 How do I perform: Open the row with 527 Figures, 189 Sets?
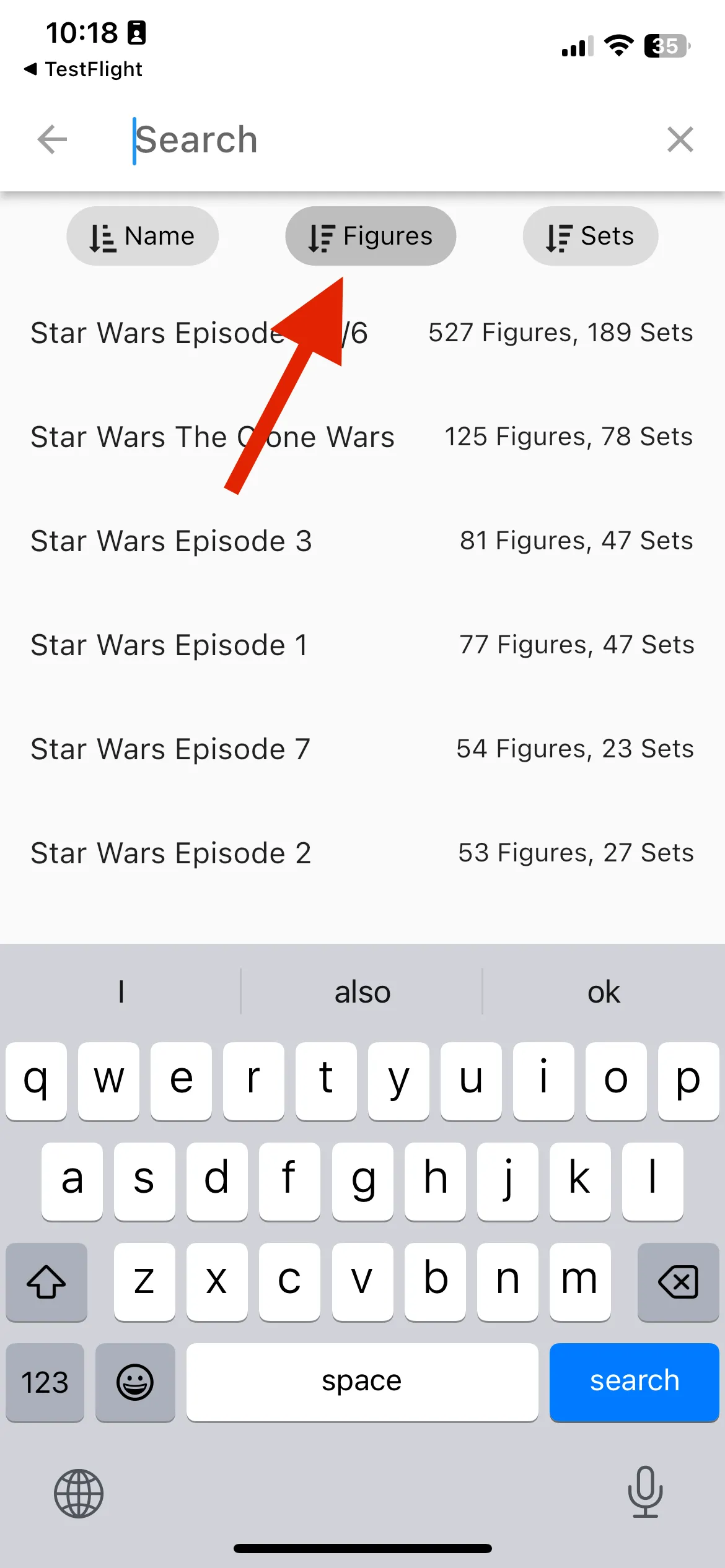(x=362, y=333)
